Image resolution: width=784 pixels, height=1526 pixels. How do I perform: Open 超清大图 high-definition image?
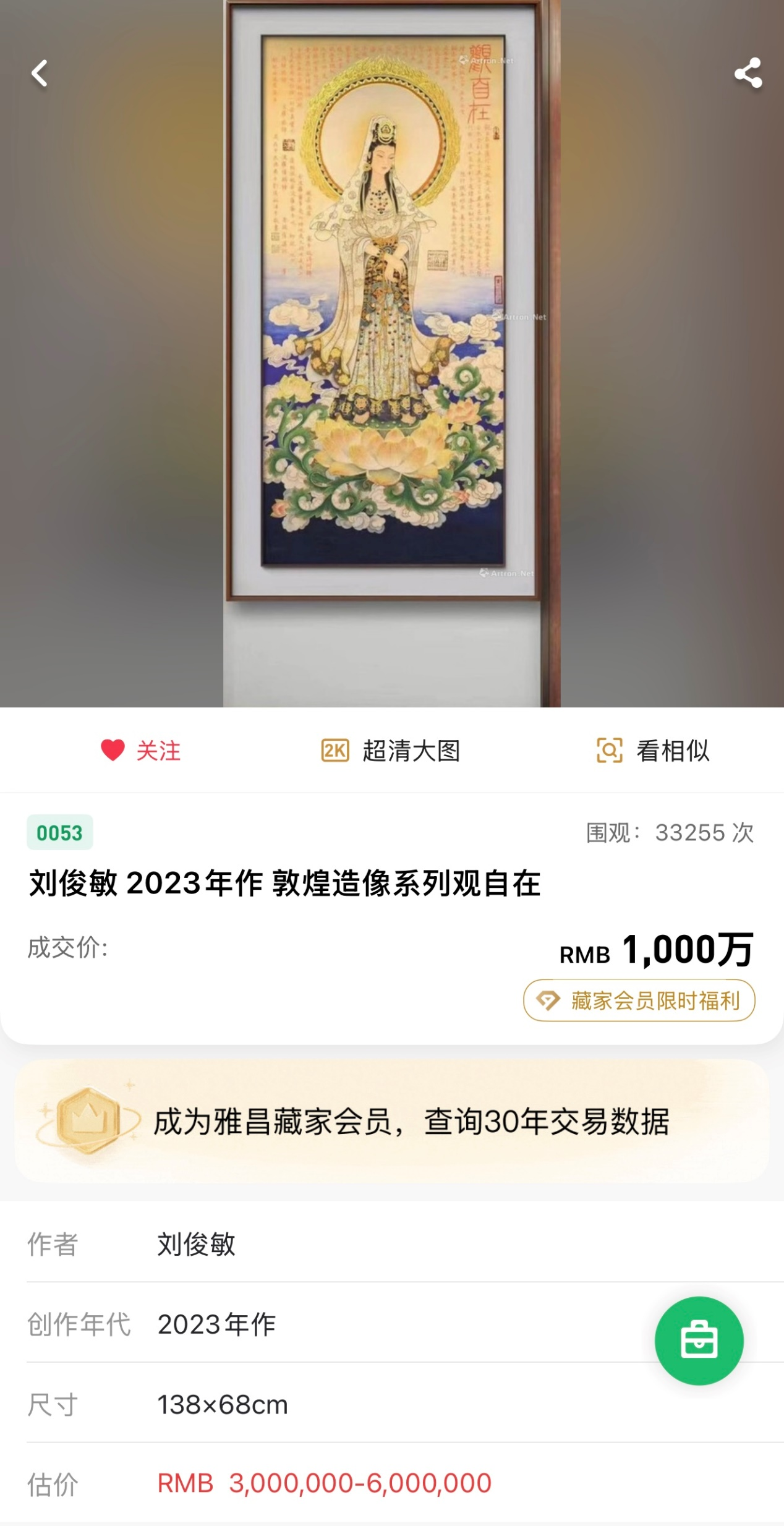(391, 751)
